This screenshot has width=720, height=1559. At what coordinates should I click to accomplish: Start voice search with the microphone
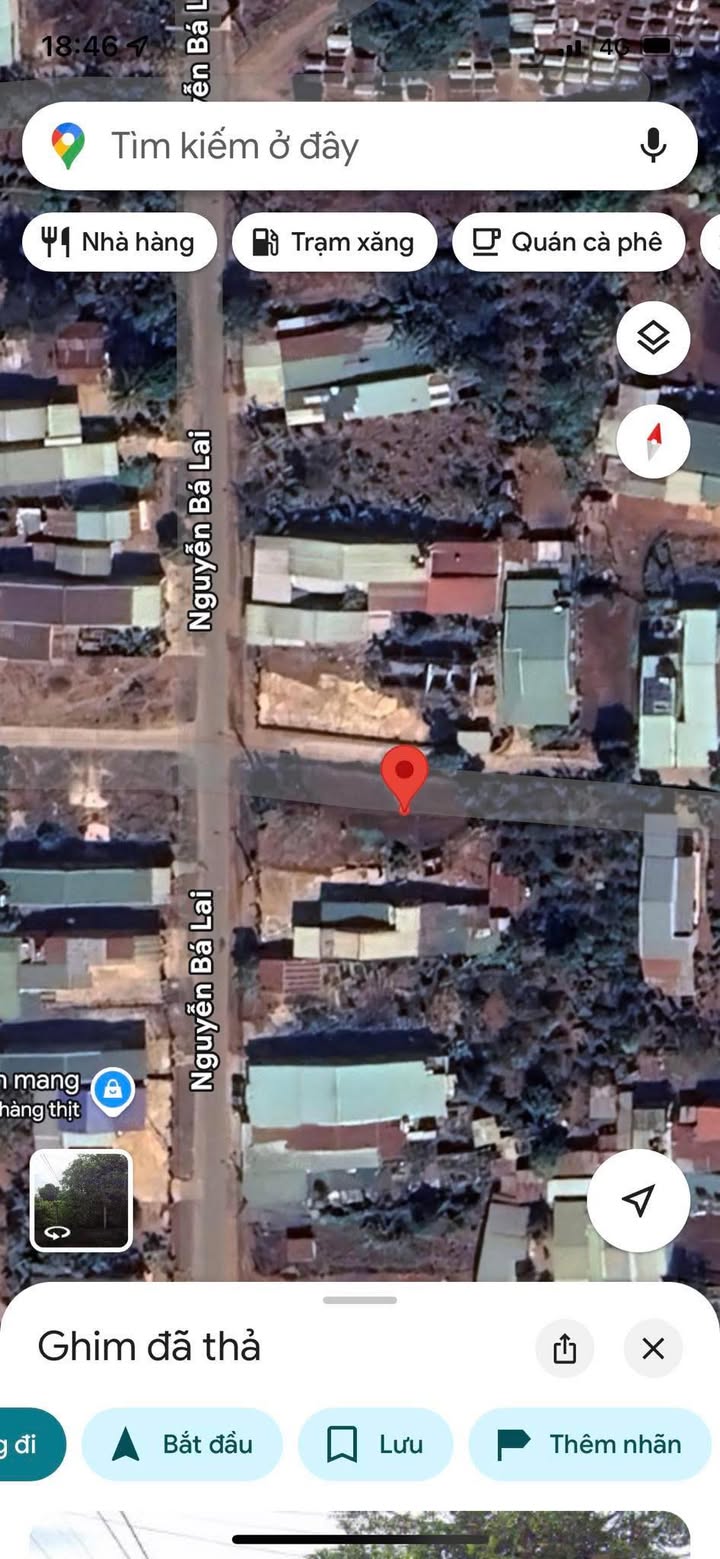[x=653, y=146]
